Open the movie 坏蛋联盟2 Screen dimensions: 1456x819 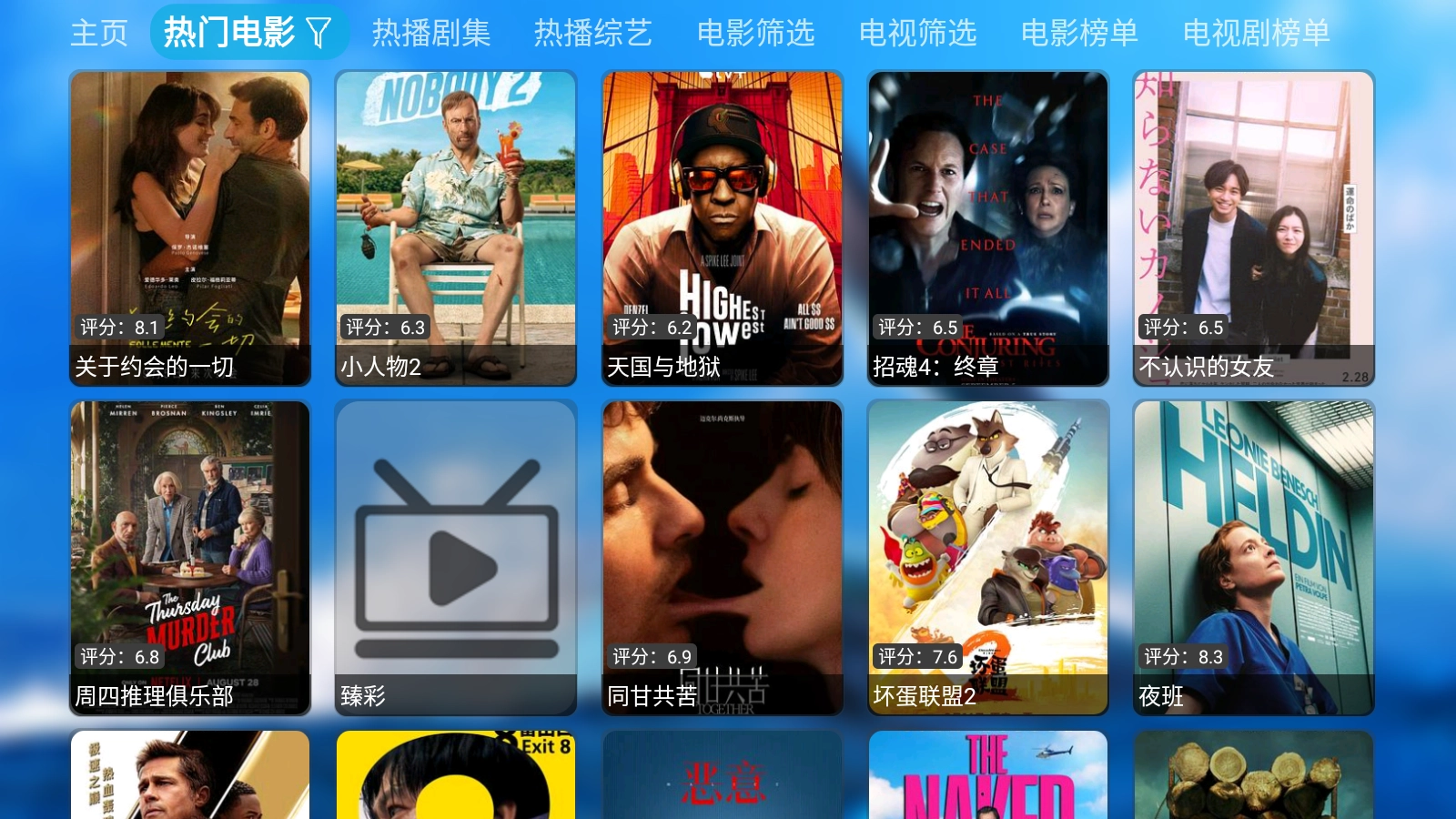pos(988,557)
